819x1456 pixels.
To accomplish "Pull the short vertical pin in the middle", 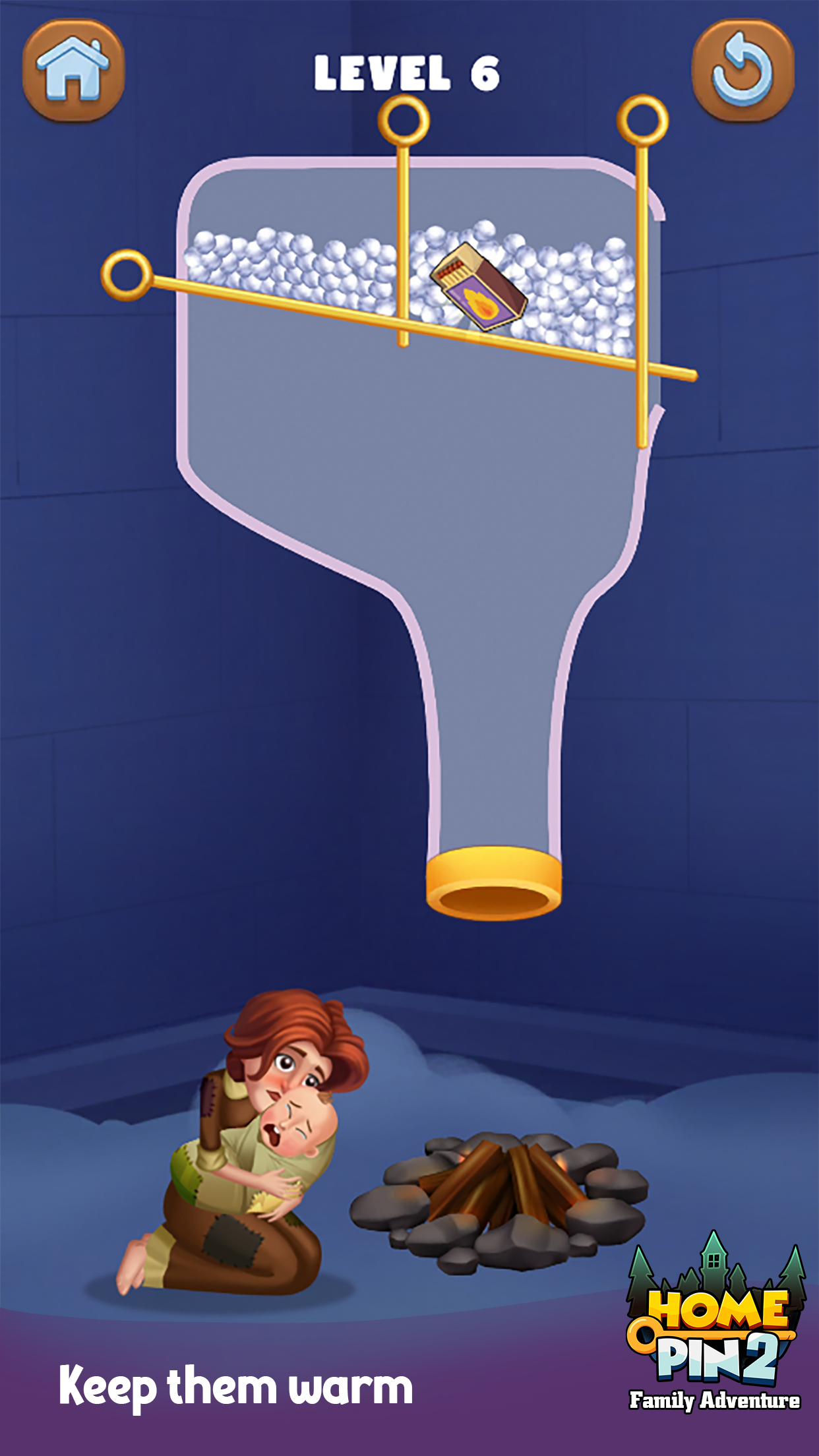I will (403, 121).
